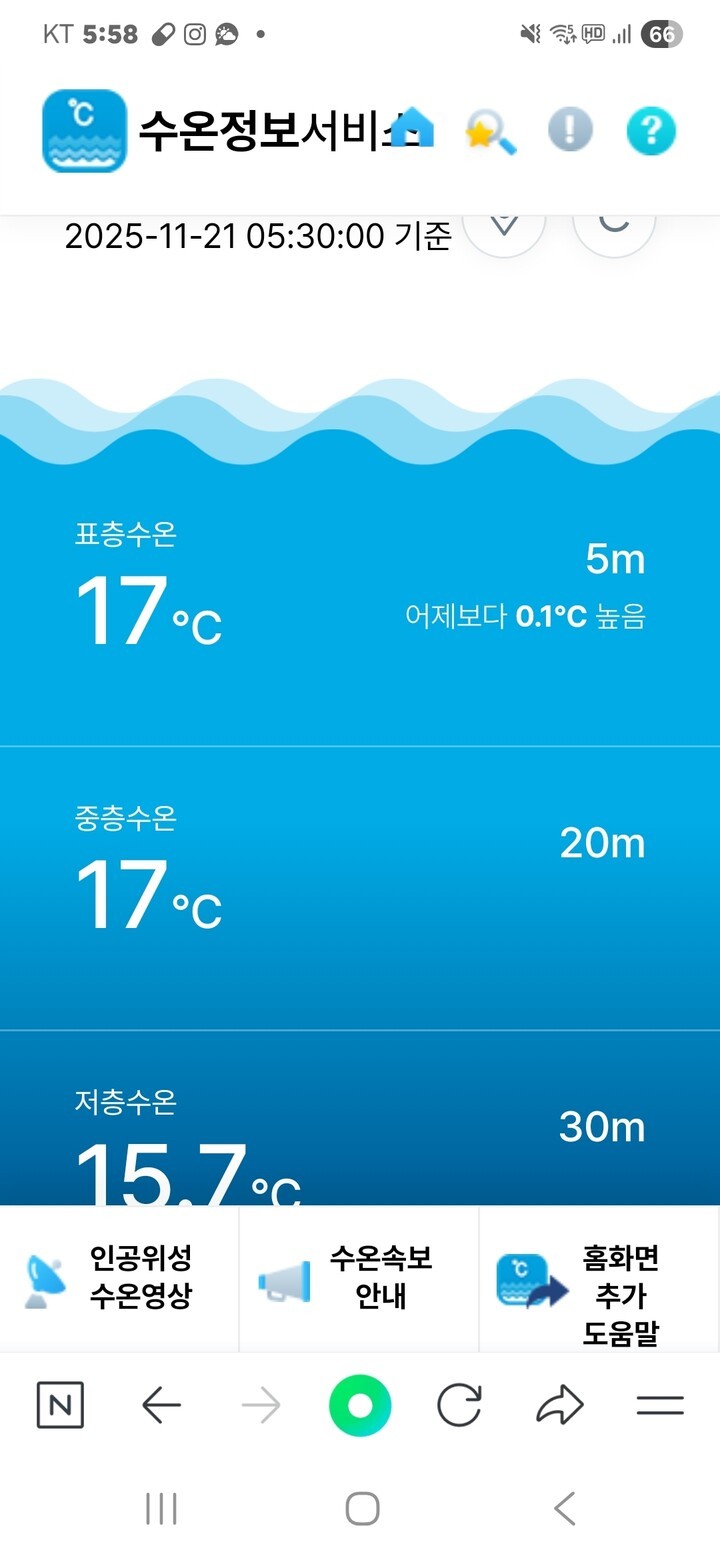The image size is (720, 1560).
Task: Go to the water temperature service home icon
Action: point(413,130)
